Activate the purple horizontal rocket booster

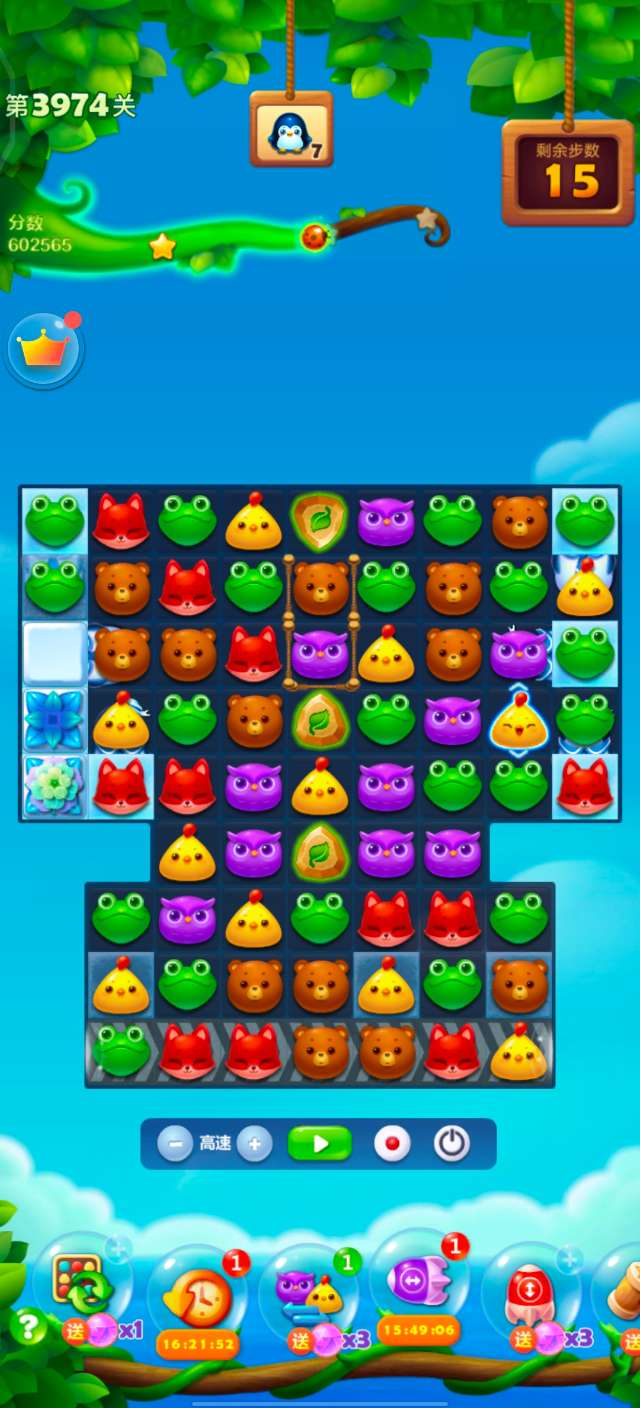click(418, 1282)
